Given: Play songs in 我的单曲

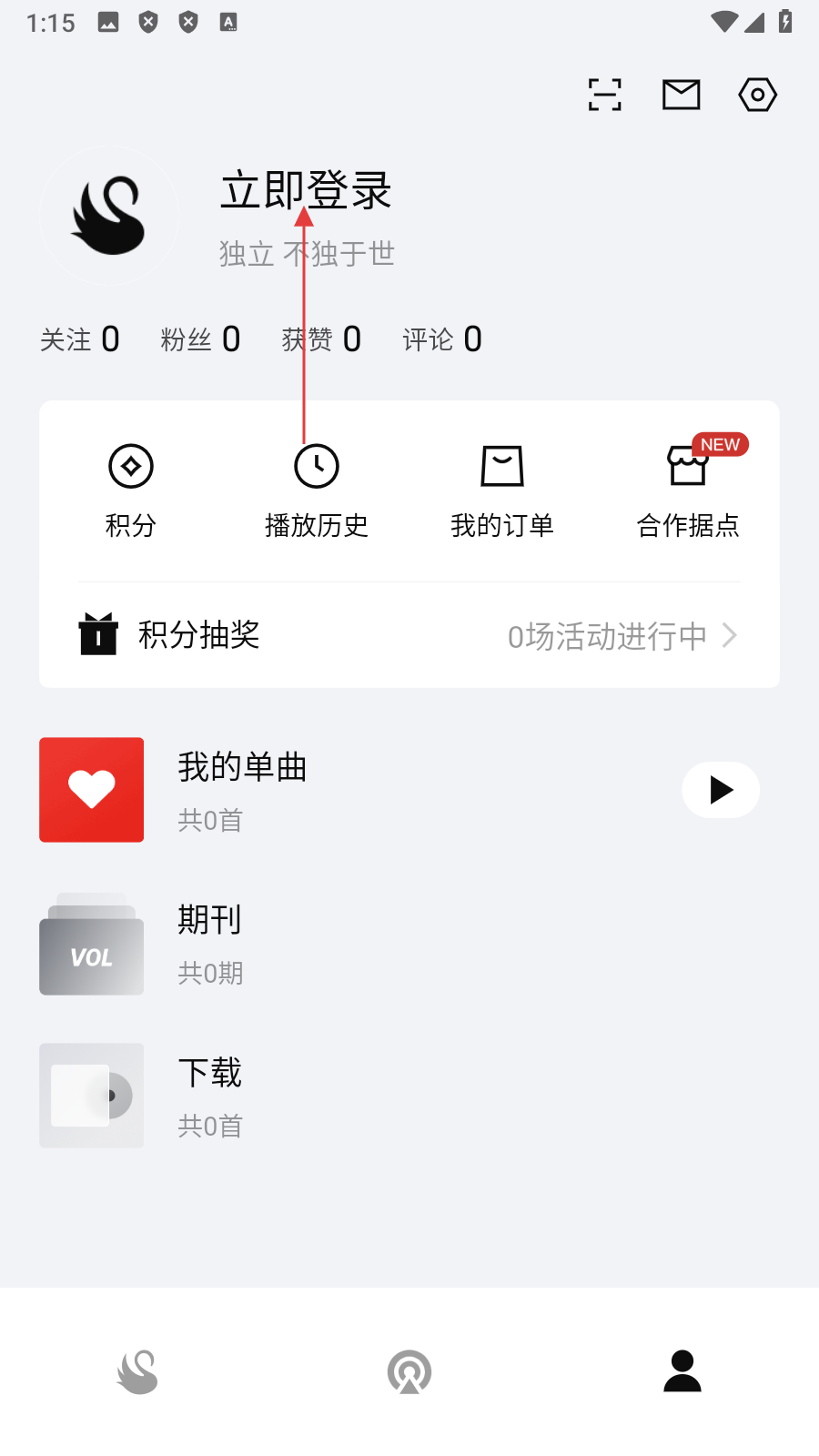Looking at the screenshot, I should 721,790.
